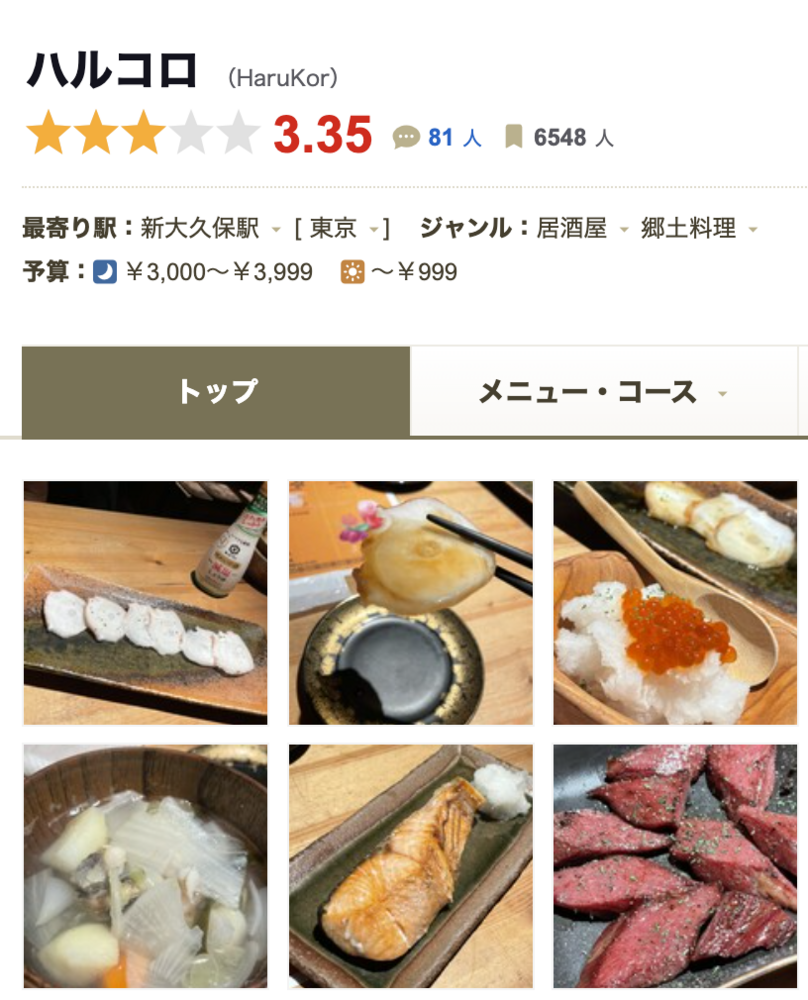Switch to the メニュー・コース tab

[603, 392]
